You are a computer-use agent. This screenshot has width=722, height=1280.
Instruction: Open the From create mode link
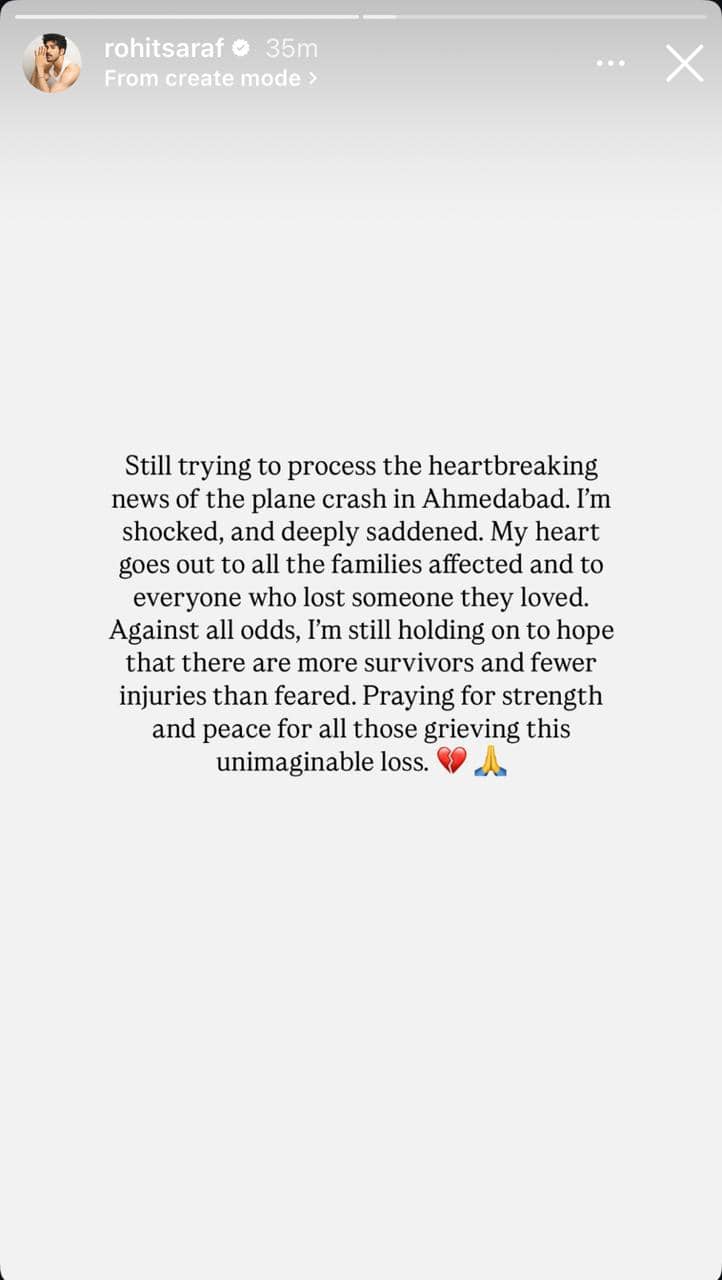[x=210, y=78]
